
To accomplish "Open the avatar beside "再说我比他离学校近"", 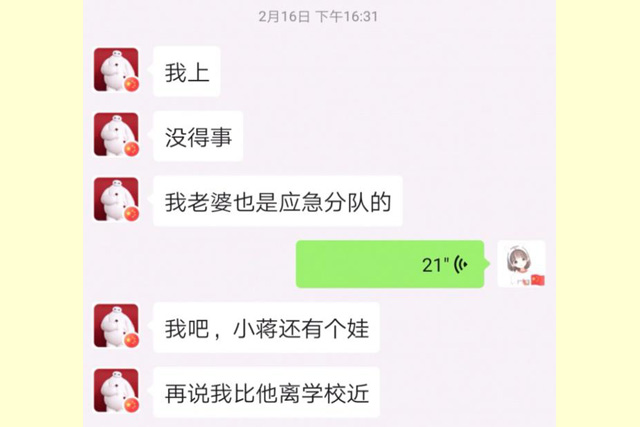I will 116,391.
